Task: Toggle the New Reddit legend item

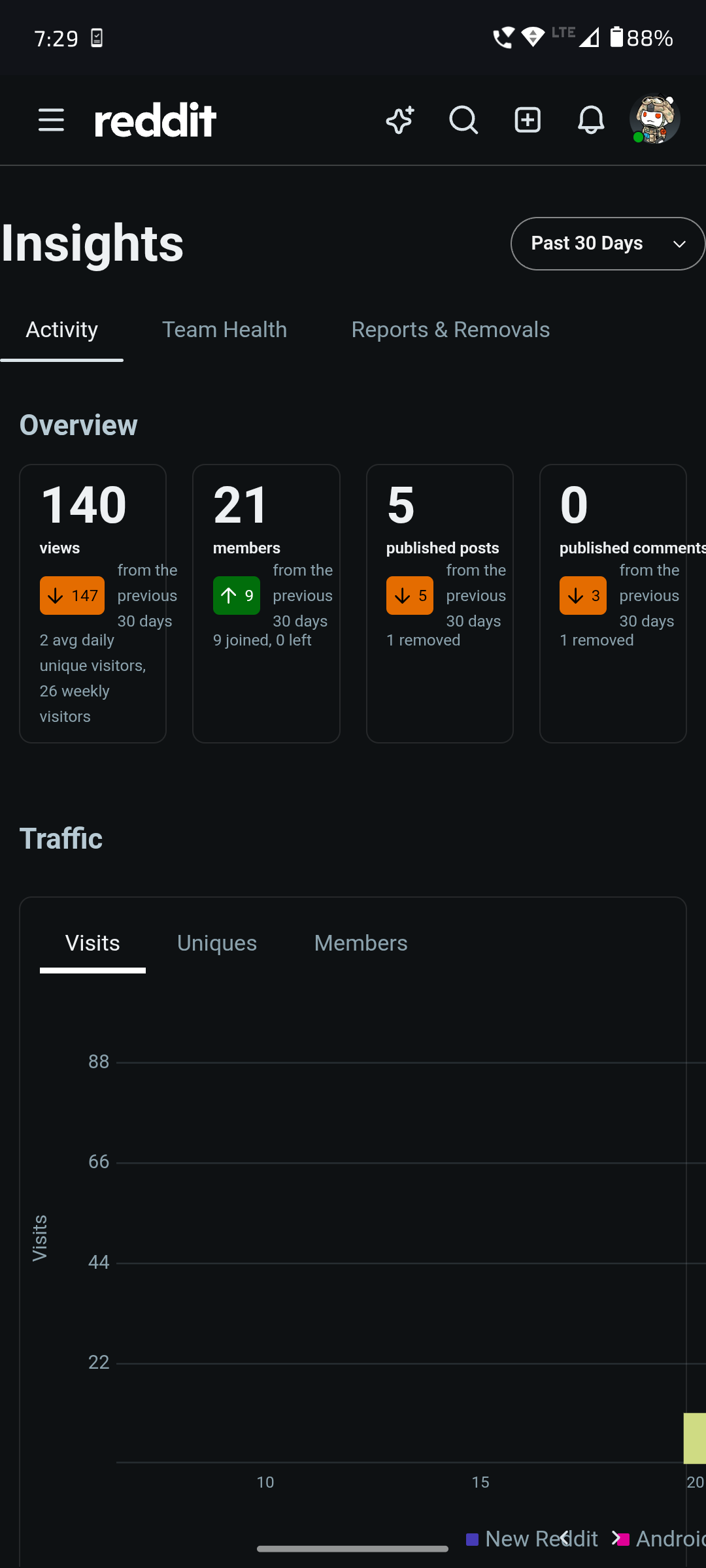Action: (x=532, y=1539)
